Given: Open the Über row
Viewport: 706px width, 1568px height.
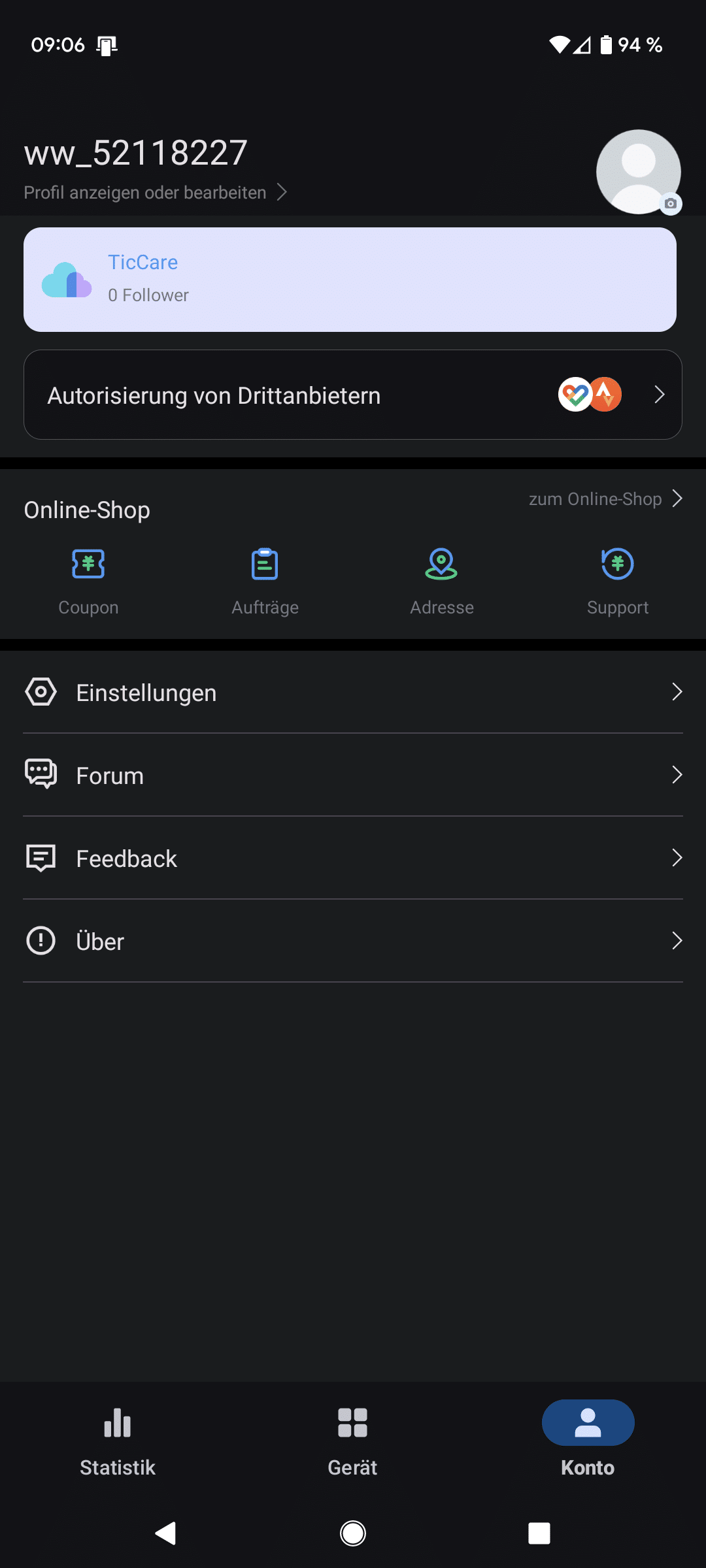Looking at the screenshot, I should pos(353,941).
